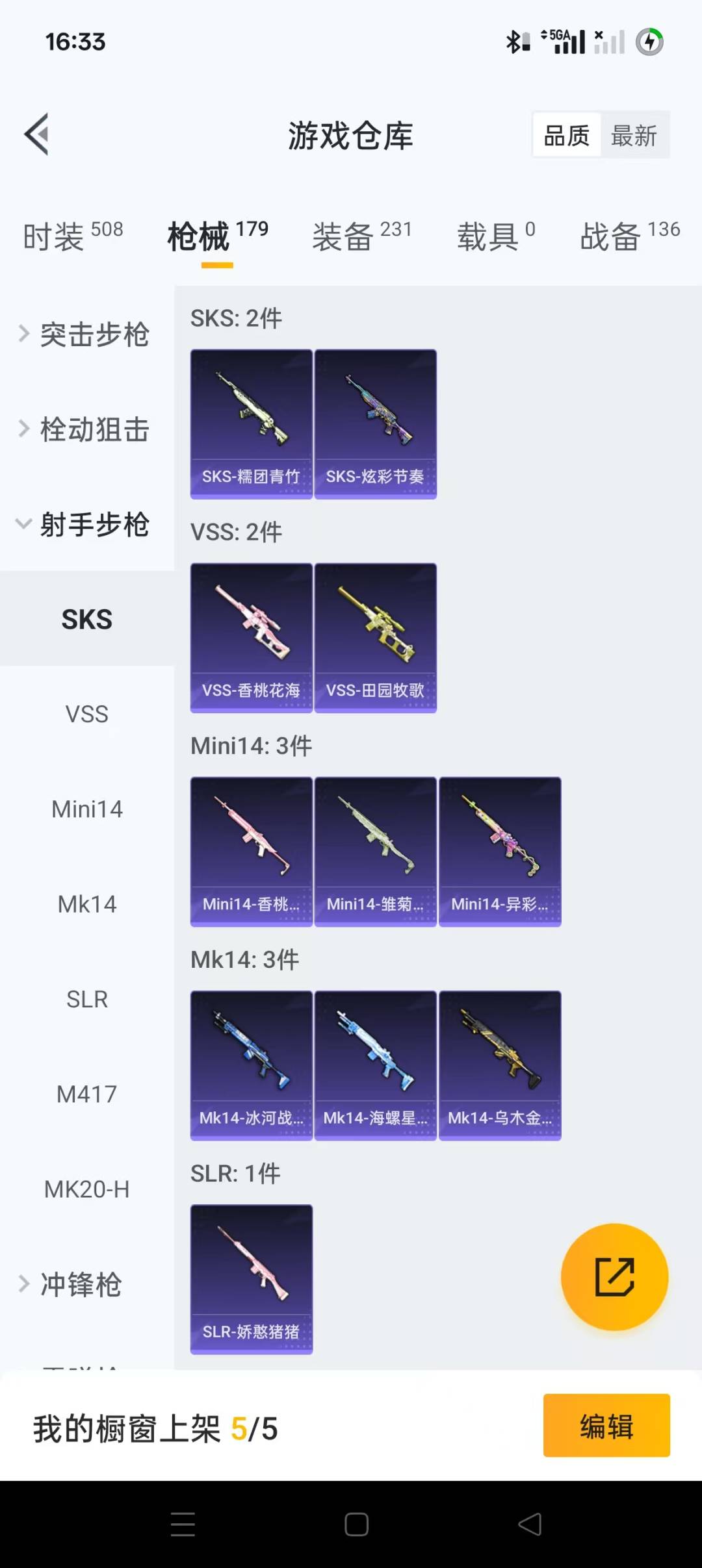Expand the 栓动狙击 category

click(84, 429)
